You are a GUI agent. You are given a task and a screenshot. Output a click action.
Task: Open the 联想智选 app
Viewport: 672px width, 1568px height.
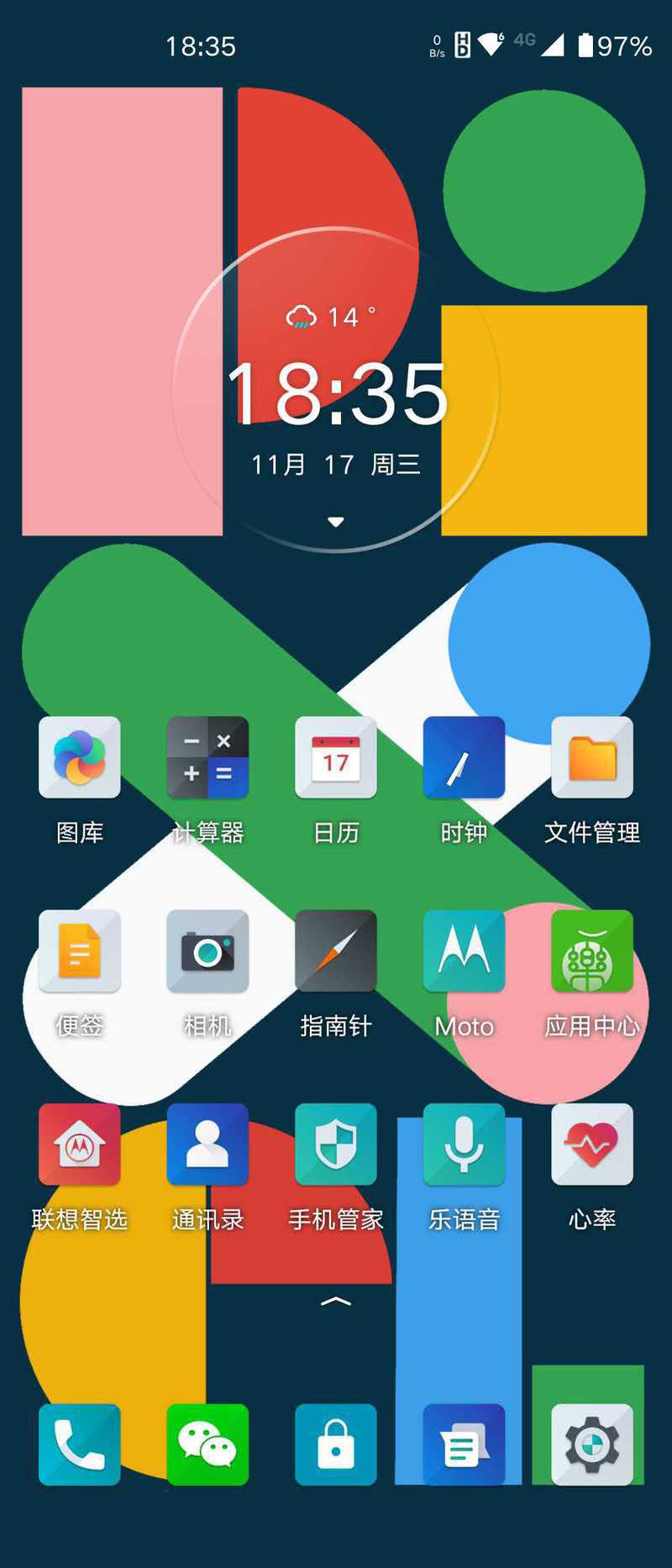tap(80, 1144)
